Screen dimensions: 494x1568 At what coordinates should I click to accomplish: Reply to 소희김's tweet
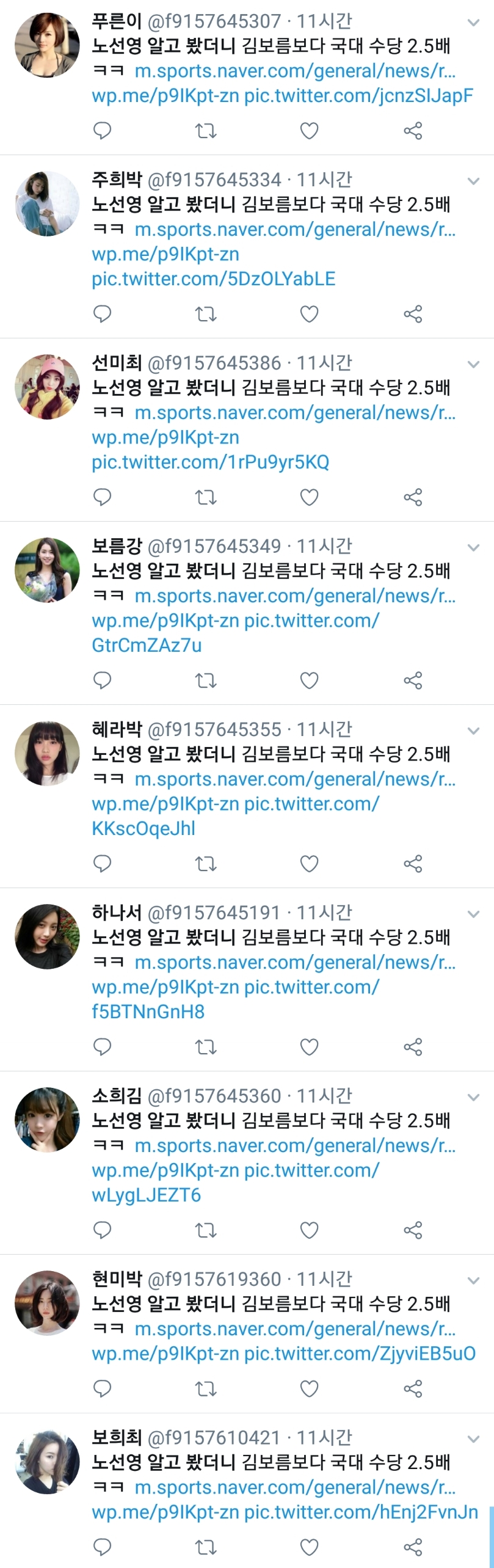[x=102, y=1230]
